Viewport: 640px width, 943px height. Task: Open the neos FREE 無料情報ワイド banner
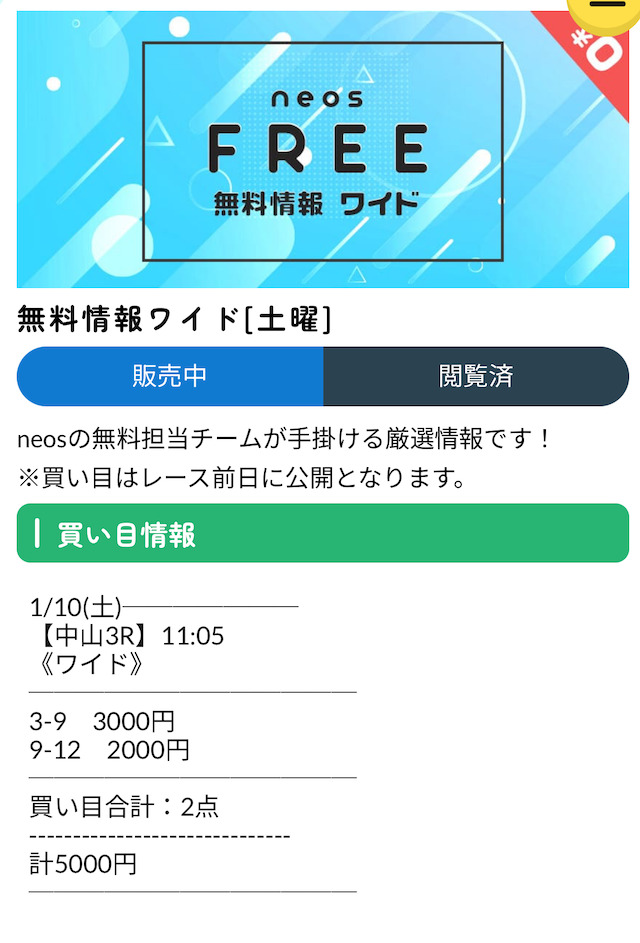[x=322, y=150]
